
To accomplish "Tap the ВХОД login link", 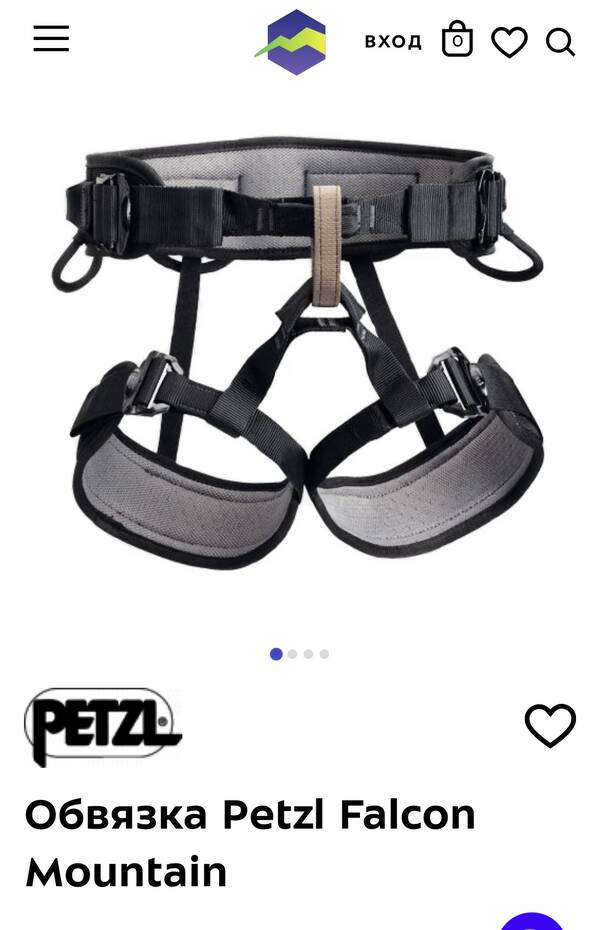I will [393, 42].
